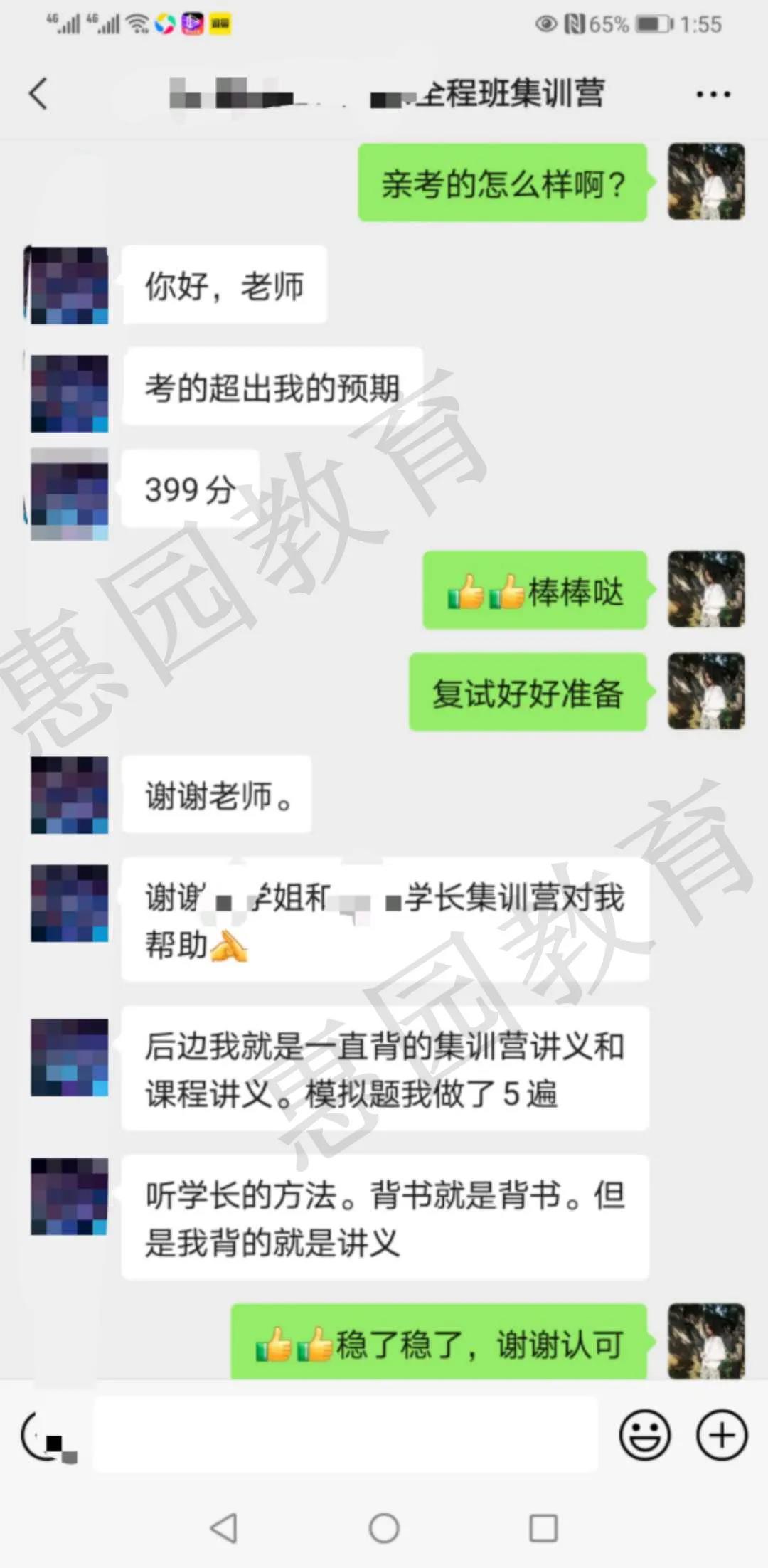Image resolution: width=768 pixels, height=1568 pixels.
Task: Open the chat overflow menu
Action: click(x=713, y=95)
